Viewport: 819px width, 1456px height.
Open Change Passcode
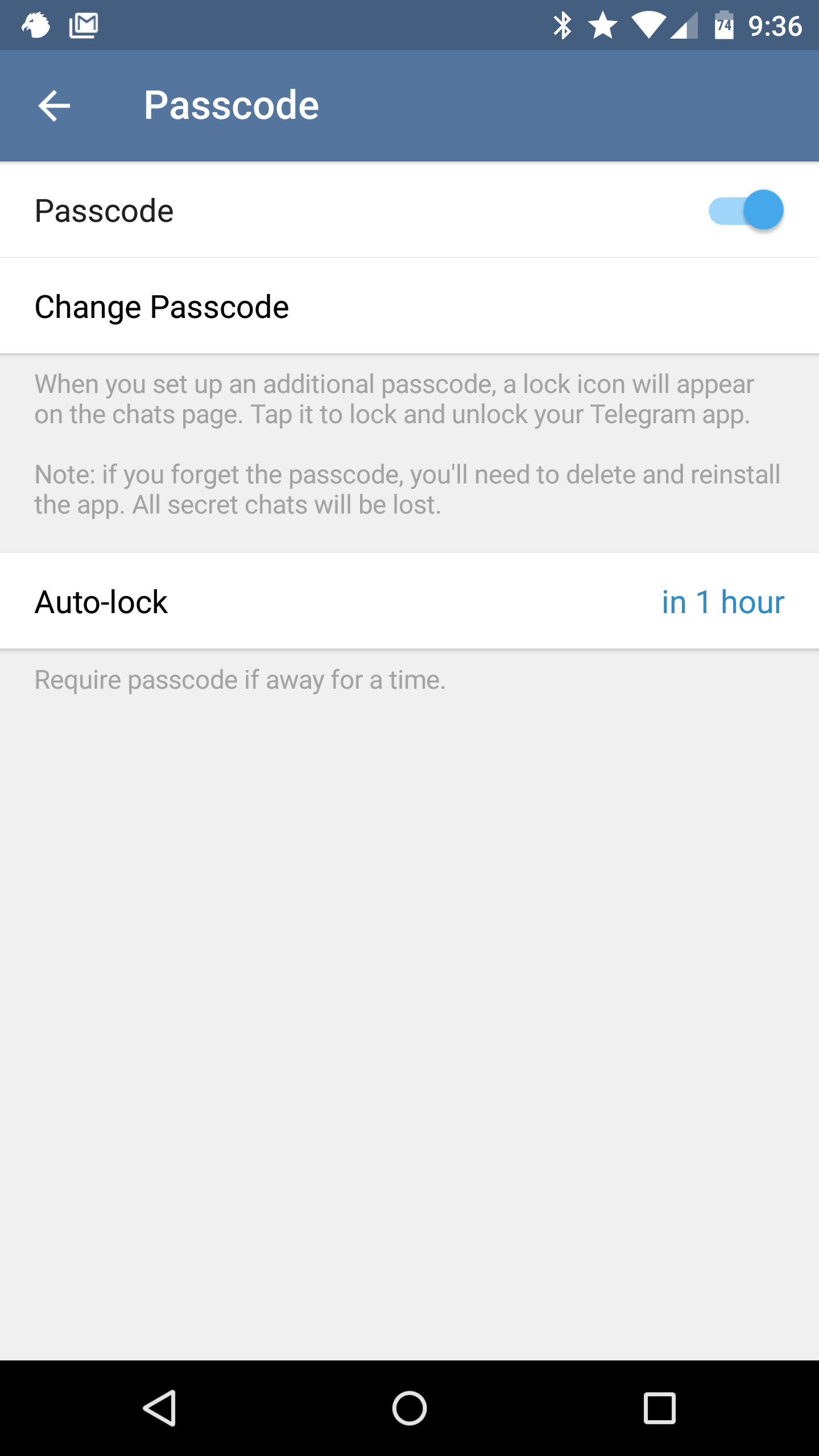click(x=162, y=307)
